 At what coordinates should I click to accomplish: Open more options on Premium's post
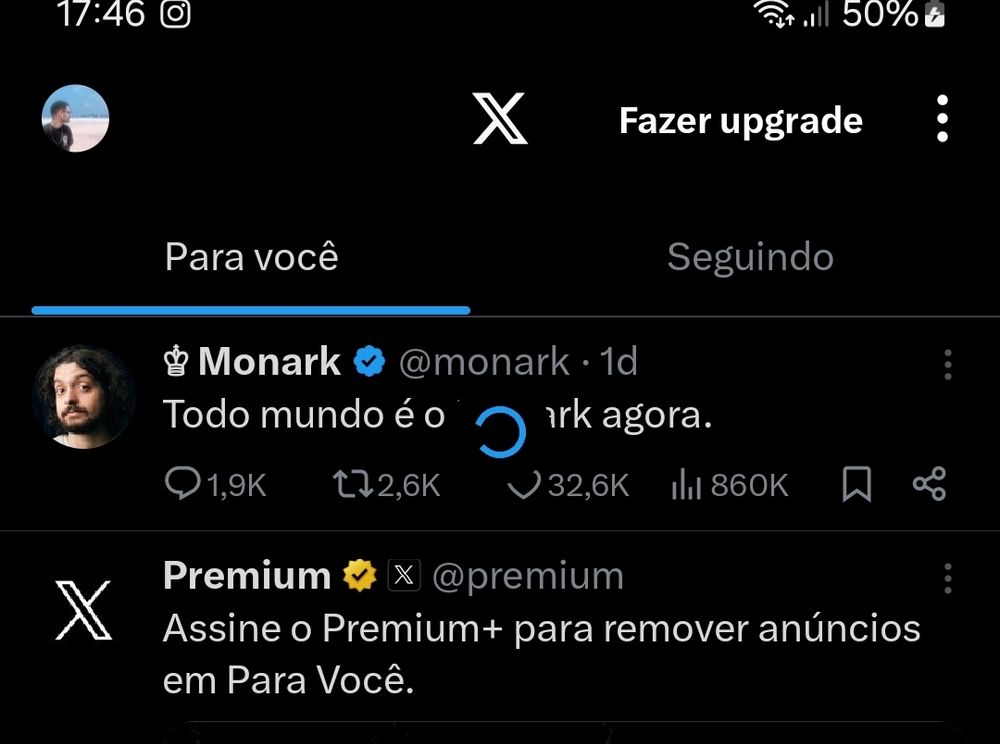click(947, 579)
